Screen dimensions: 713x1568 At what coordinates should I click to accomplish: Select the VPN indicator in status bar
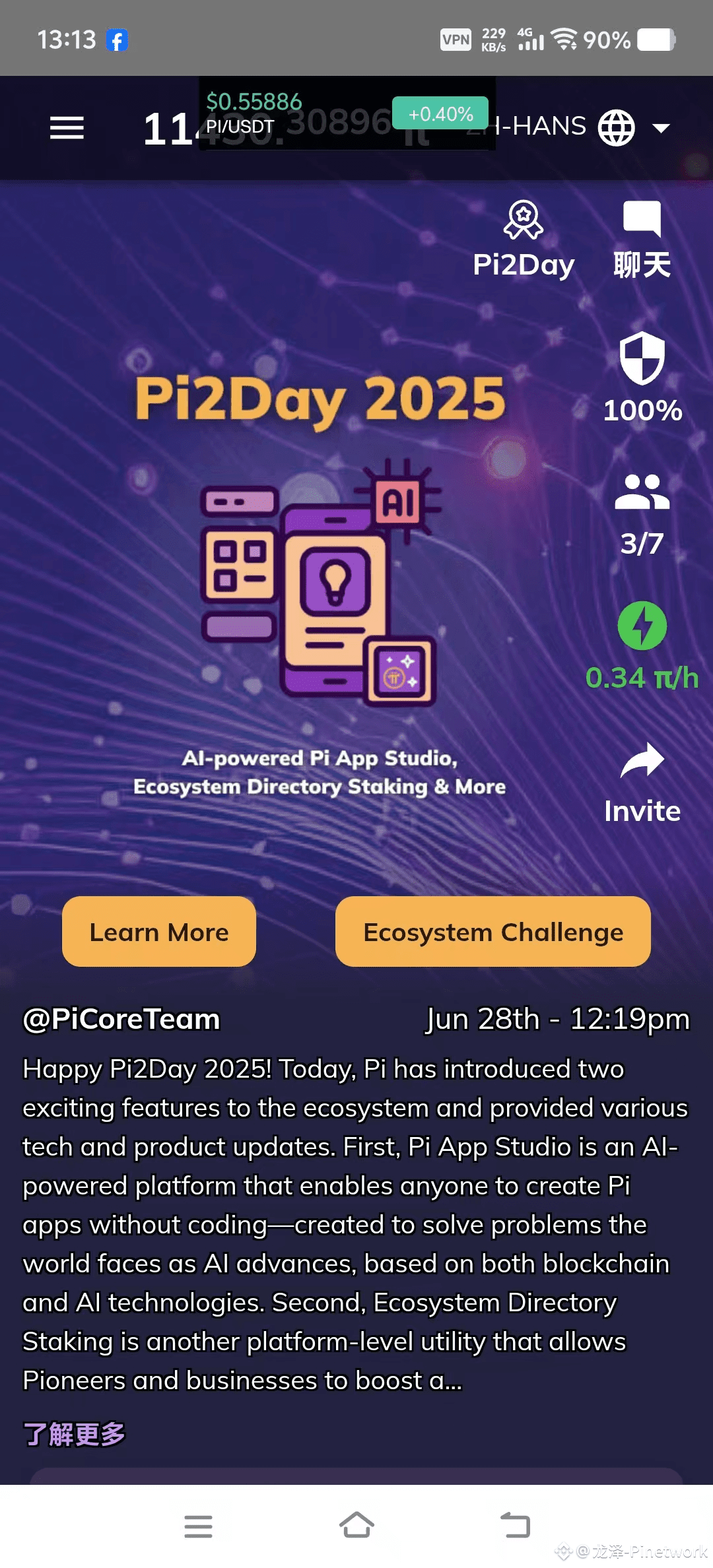pos(455,40)
